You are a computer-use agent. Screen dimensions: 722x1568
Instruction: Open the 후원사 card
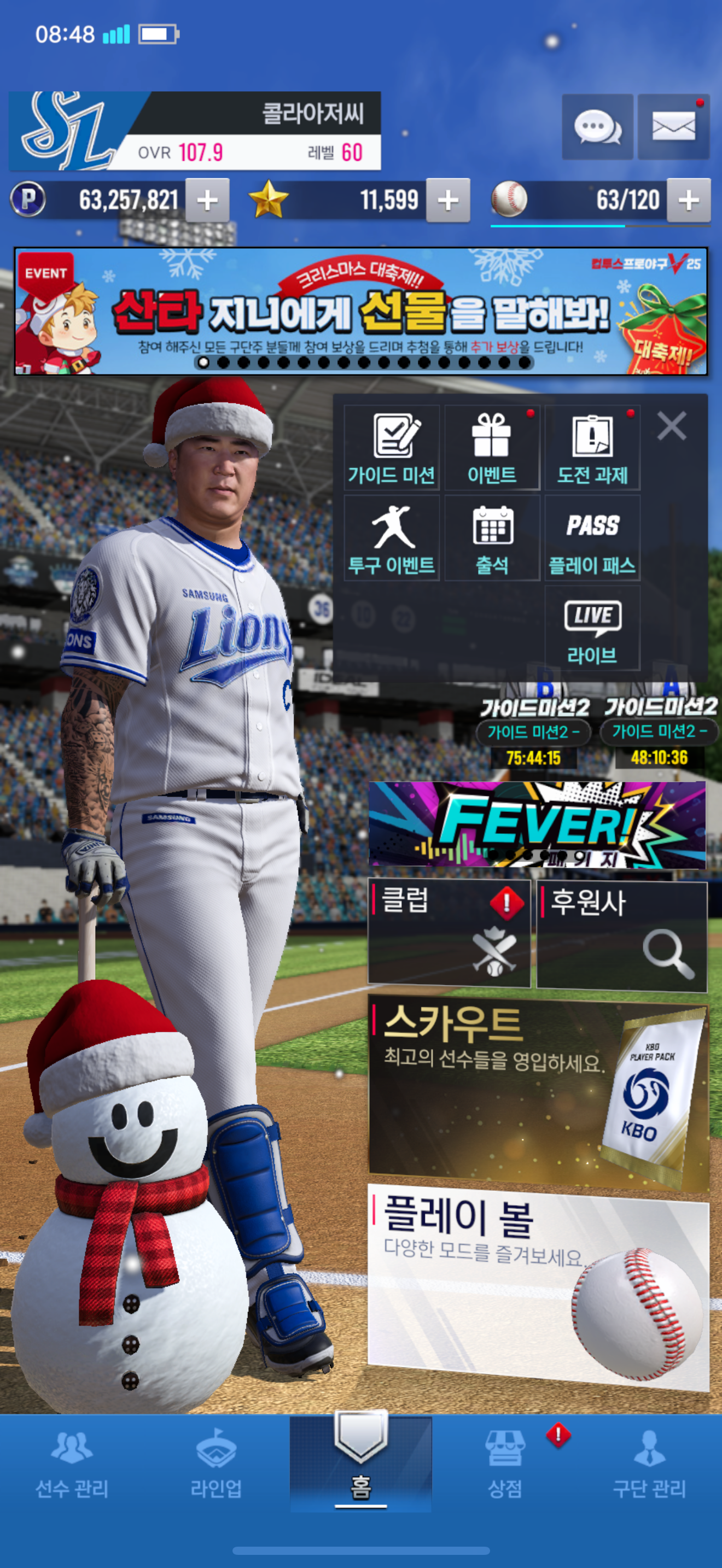(x=621, y=935)
